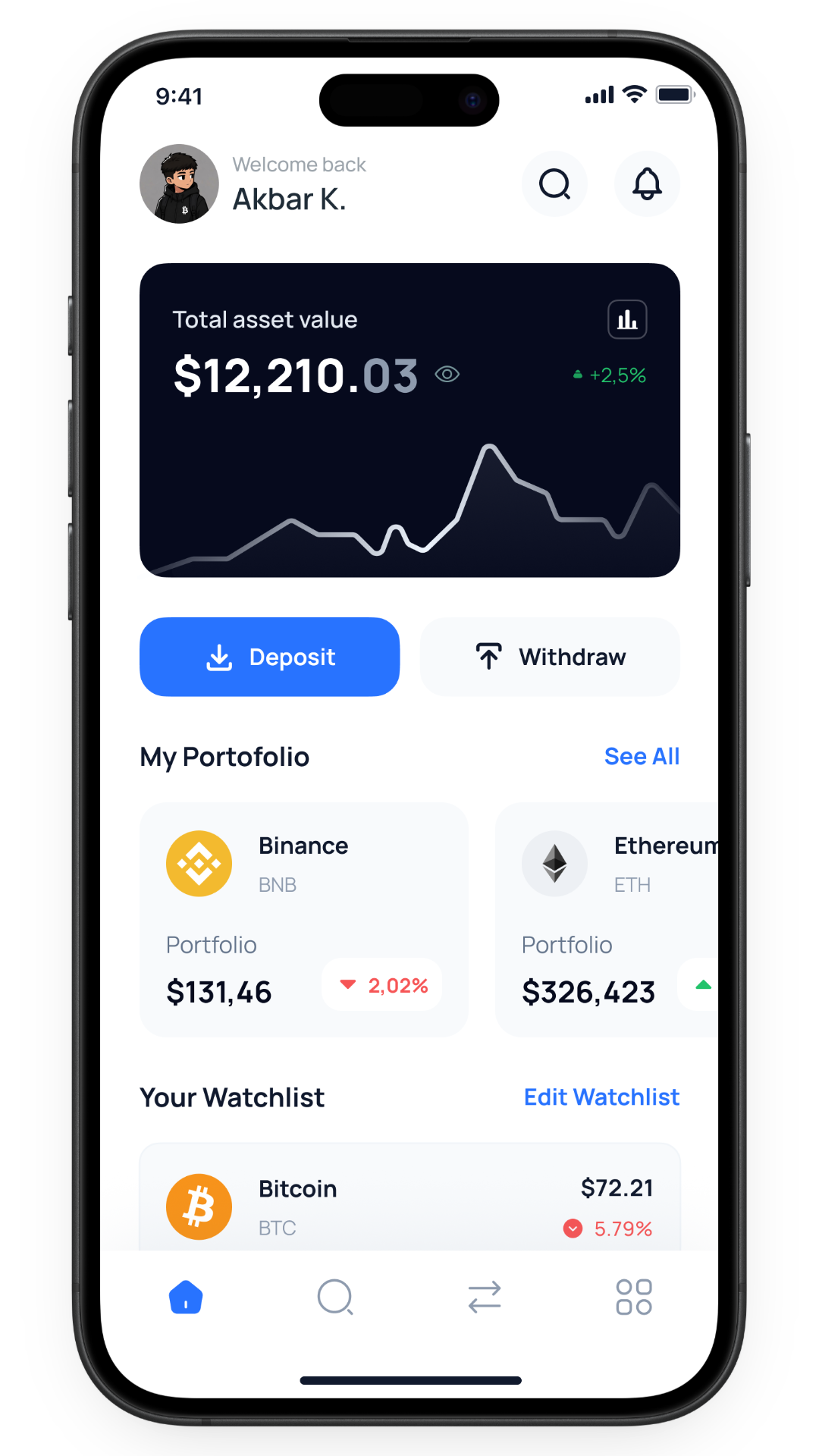Open the Binance BNB portfolio card
The image size is (819, 1456).
pos(304,919)
